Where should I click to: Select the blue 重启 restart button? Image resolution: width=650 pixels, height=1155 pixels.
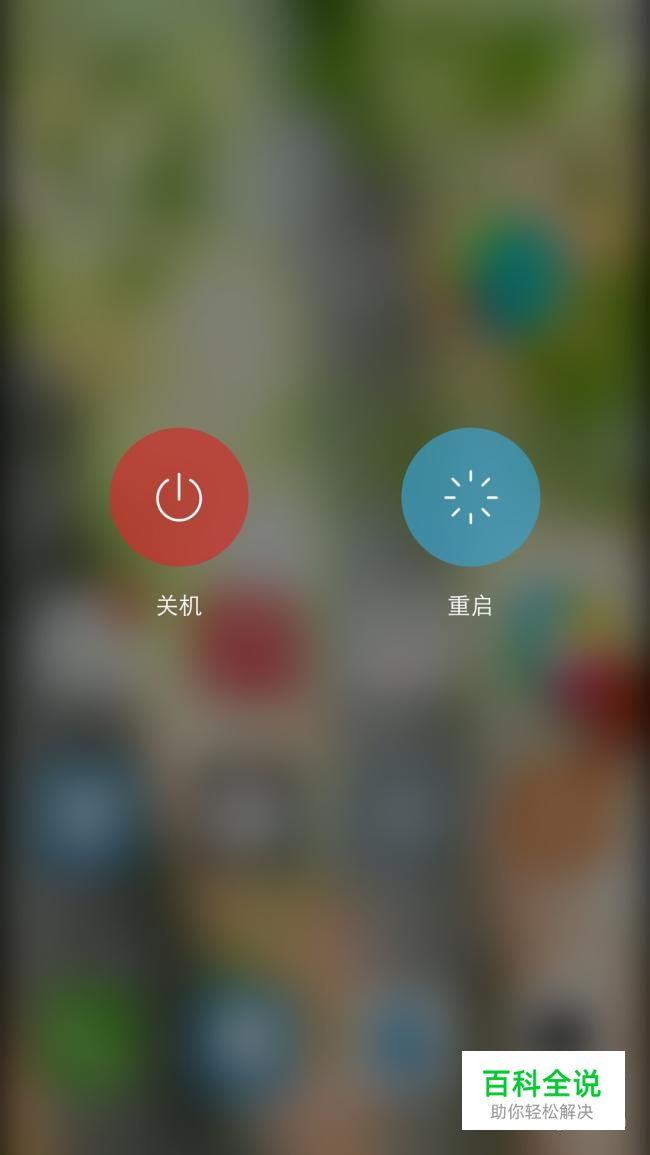(x=470, y=497)
